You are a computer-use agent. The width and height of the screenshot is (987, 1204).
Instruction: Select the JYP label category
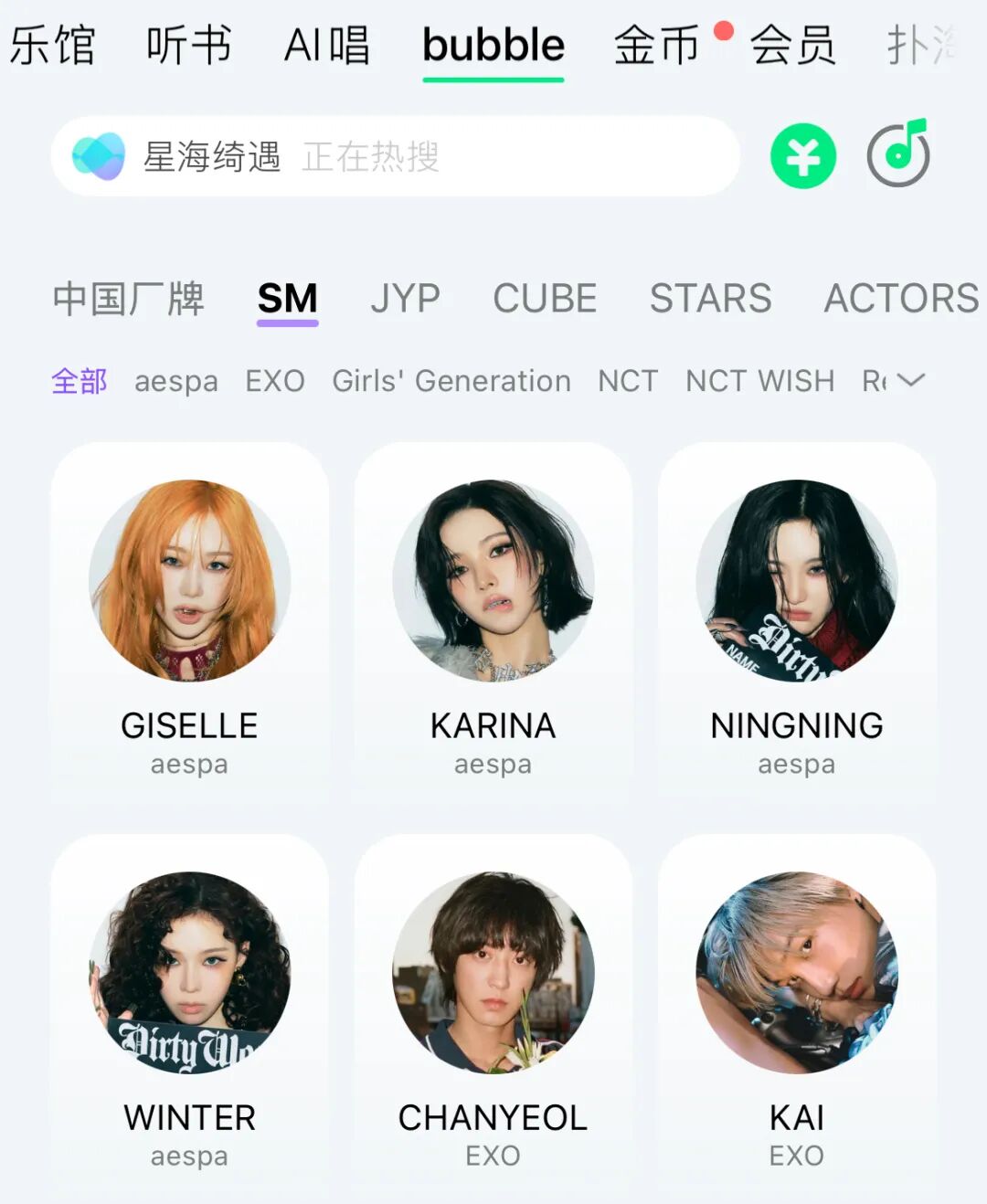(x=405, y=299)
